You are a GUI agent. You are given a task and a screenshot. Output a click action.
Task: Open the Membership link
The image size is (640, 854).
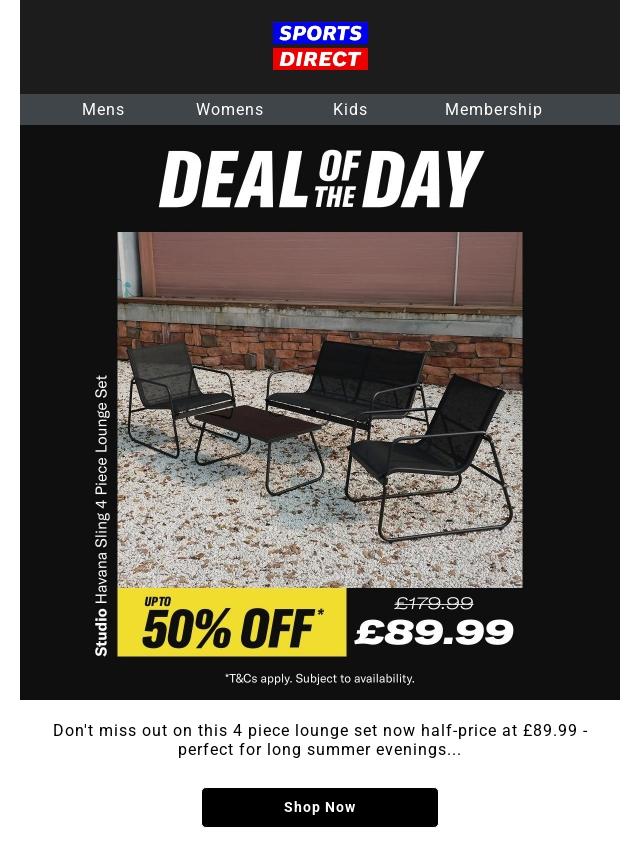(x=493, y=110)
